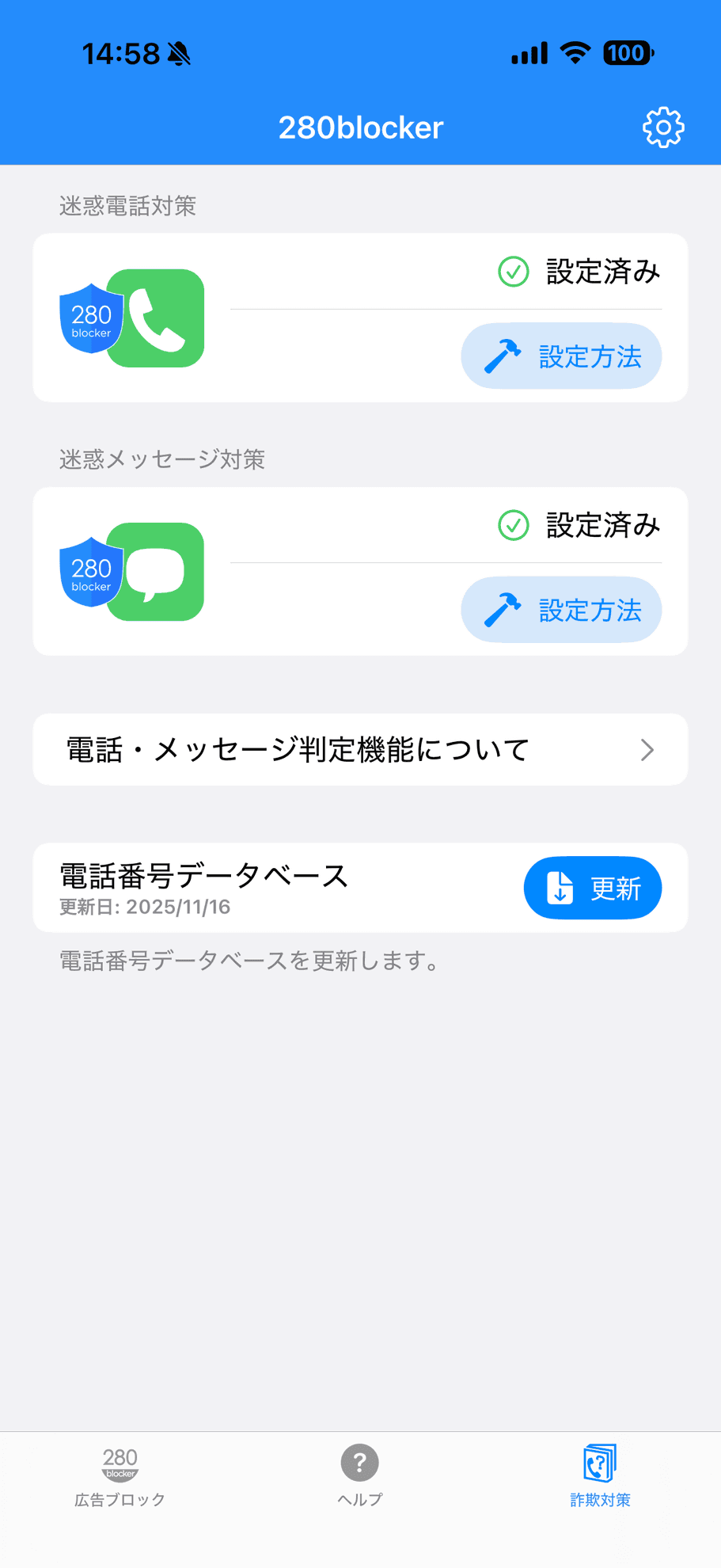The height and width of the screenshot is (1568, 721).
Task: Tap the battery indicator showing 100
Action: pyautogui.click(x=626, y=51)
